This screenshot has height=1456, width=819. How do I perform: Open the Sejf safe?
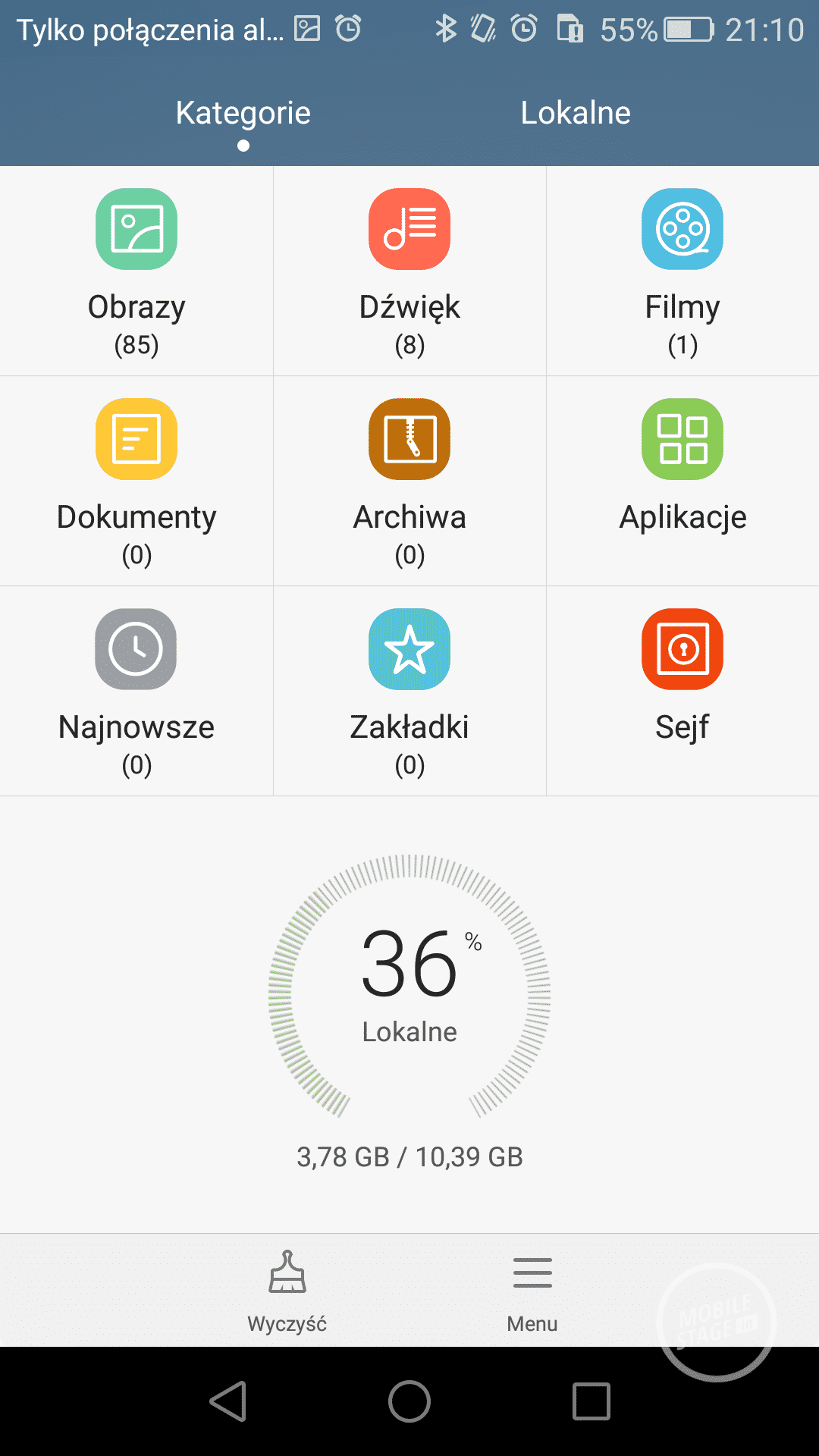pyautogui.click(x=682, y=680)
